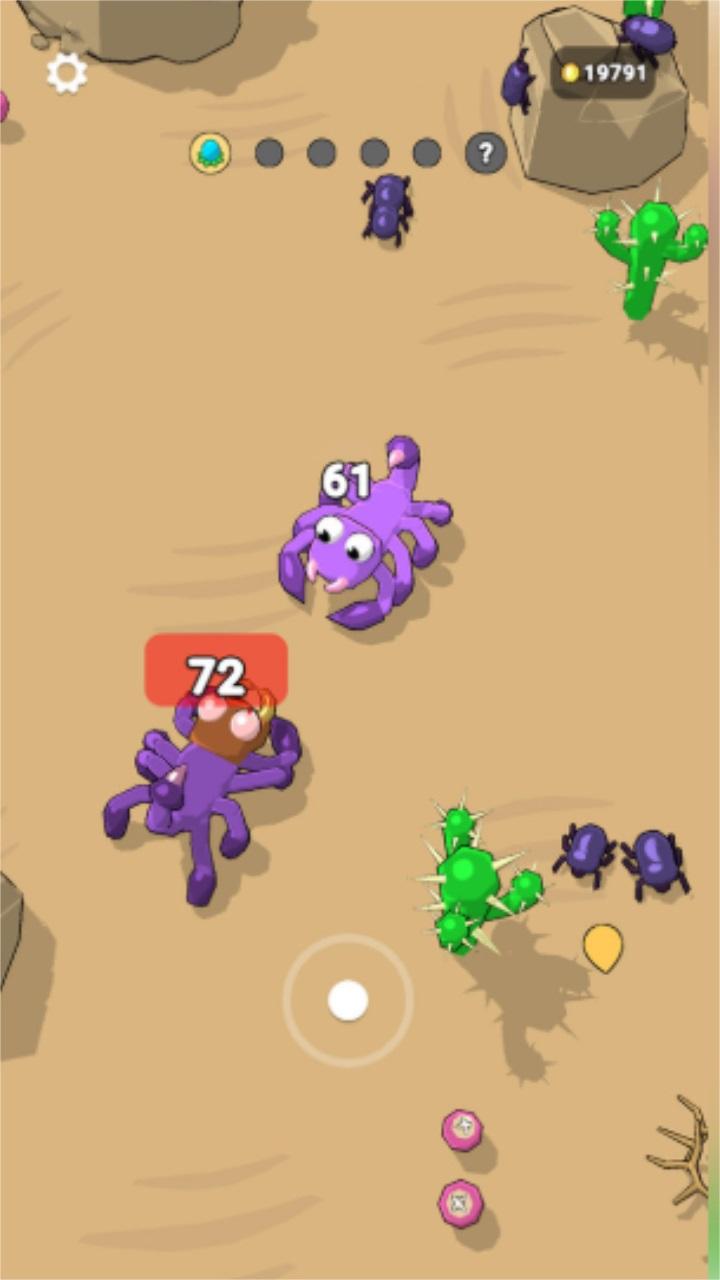
Task: Tap the virtual joystick knob
Action: click(x=348, y=1000)
